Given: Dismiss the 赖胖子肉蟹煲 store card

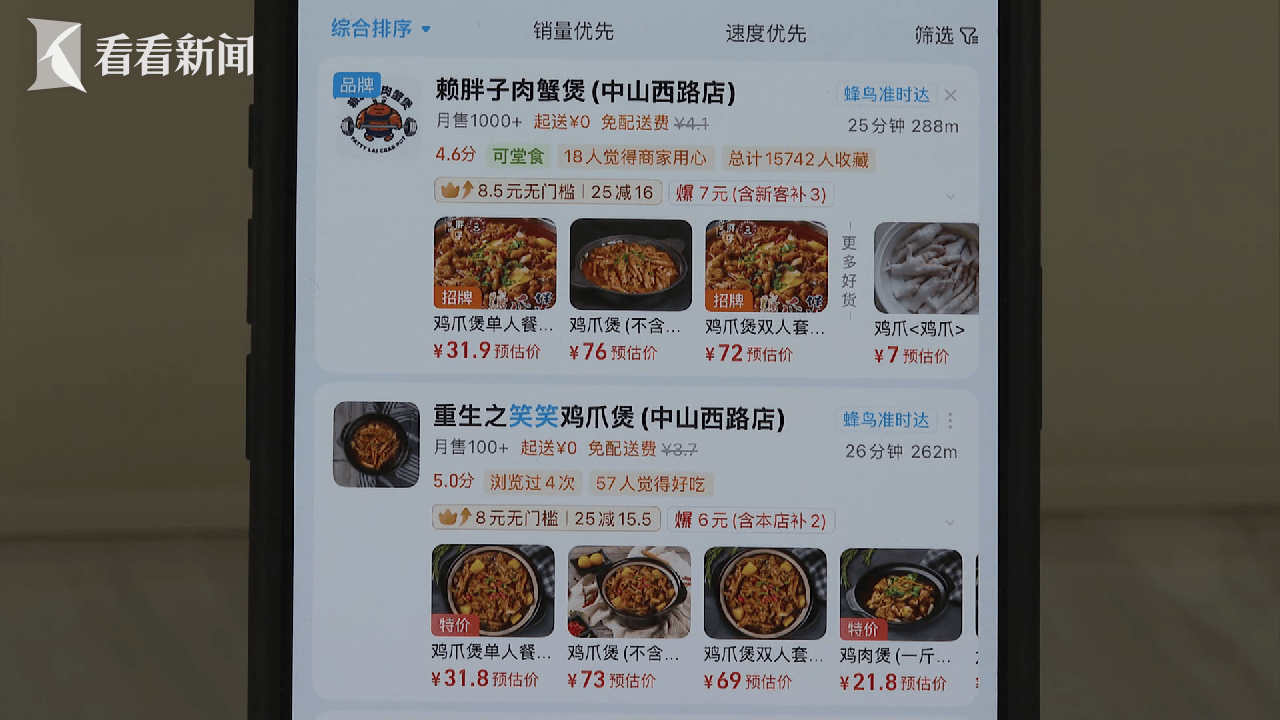Looking at the screenshot, I should tap(951, 95).
